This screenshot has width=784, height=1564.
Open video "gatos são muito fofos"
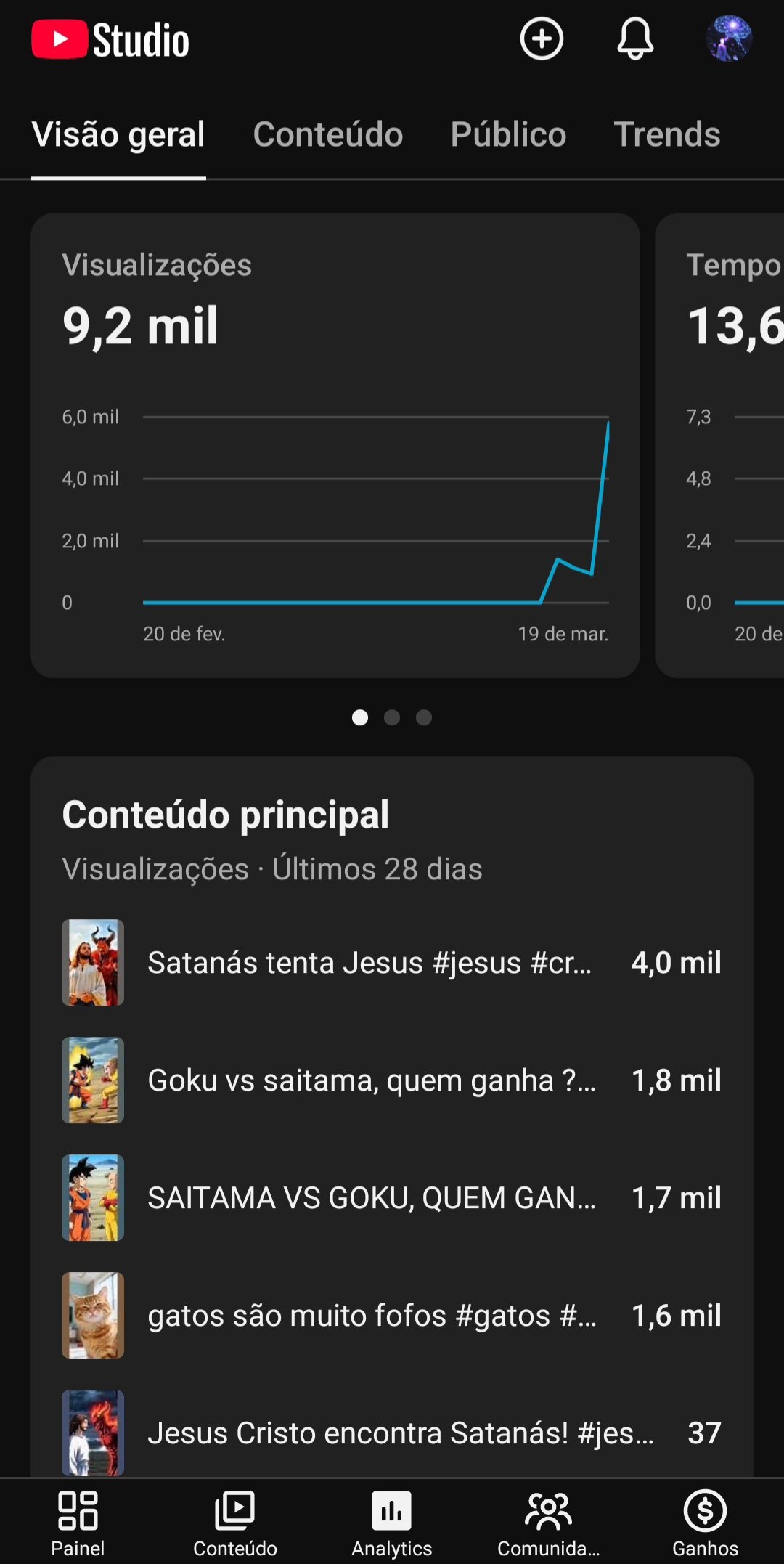pyautogui.click(x=370, y=1316)
